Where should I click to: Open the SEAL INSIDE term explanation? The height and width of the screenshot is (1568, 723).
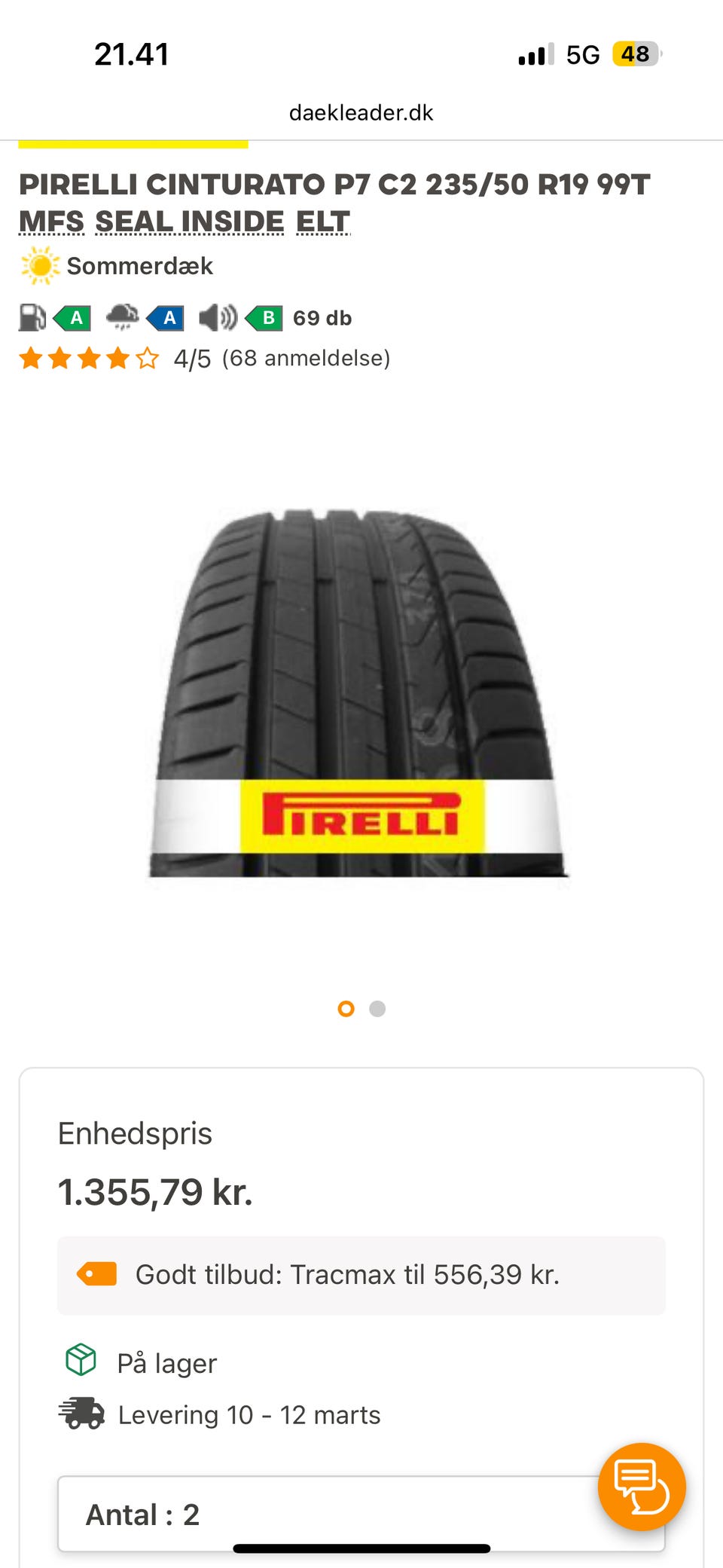189,222
